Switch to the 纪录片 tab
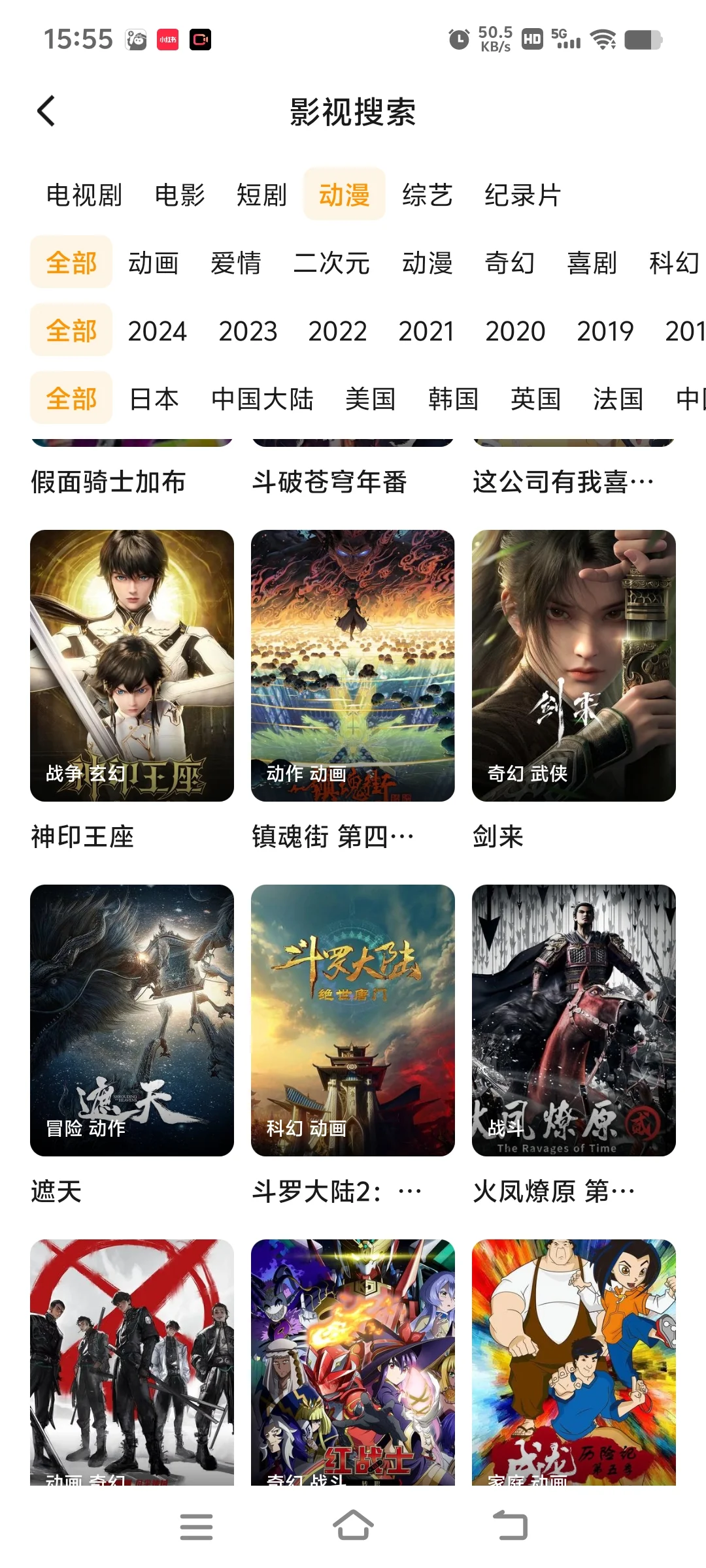This screenshot has height=1568, width=706. (522, 195)
